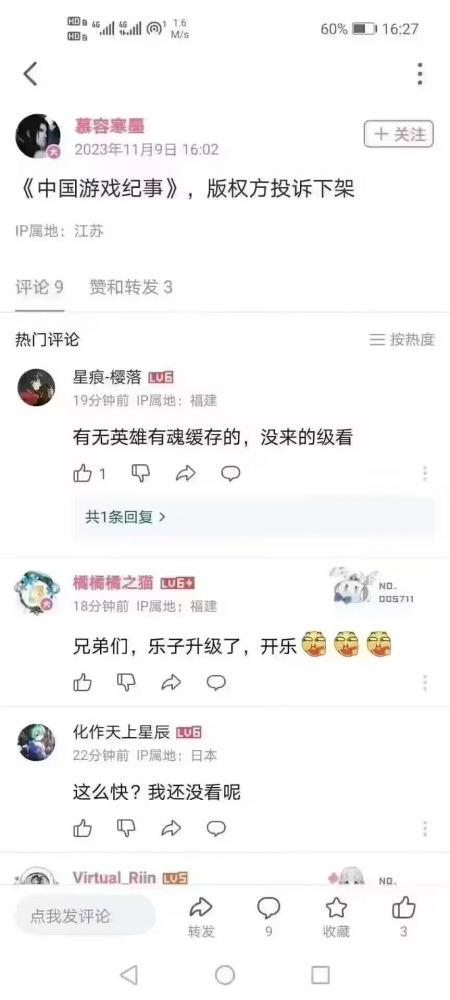450x1000 pixels.
Task: Add post to 收藏 favorites
Action: click(x=336, y=916)
